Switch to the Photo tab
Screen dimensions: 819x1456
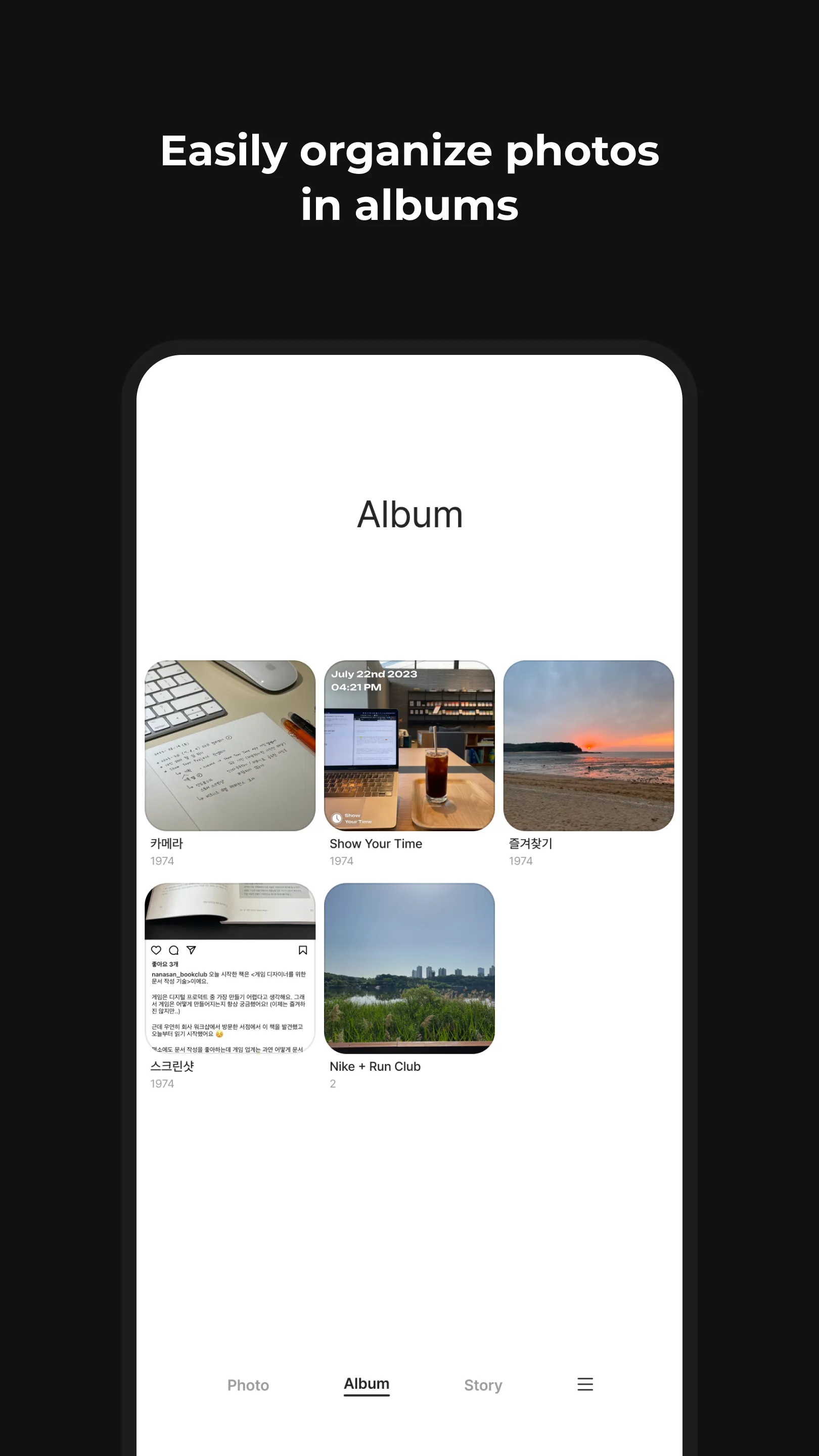pyautogui.click(x=248, y=1385)
